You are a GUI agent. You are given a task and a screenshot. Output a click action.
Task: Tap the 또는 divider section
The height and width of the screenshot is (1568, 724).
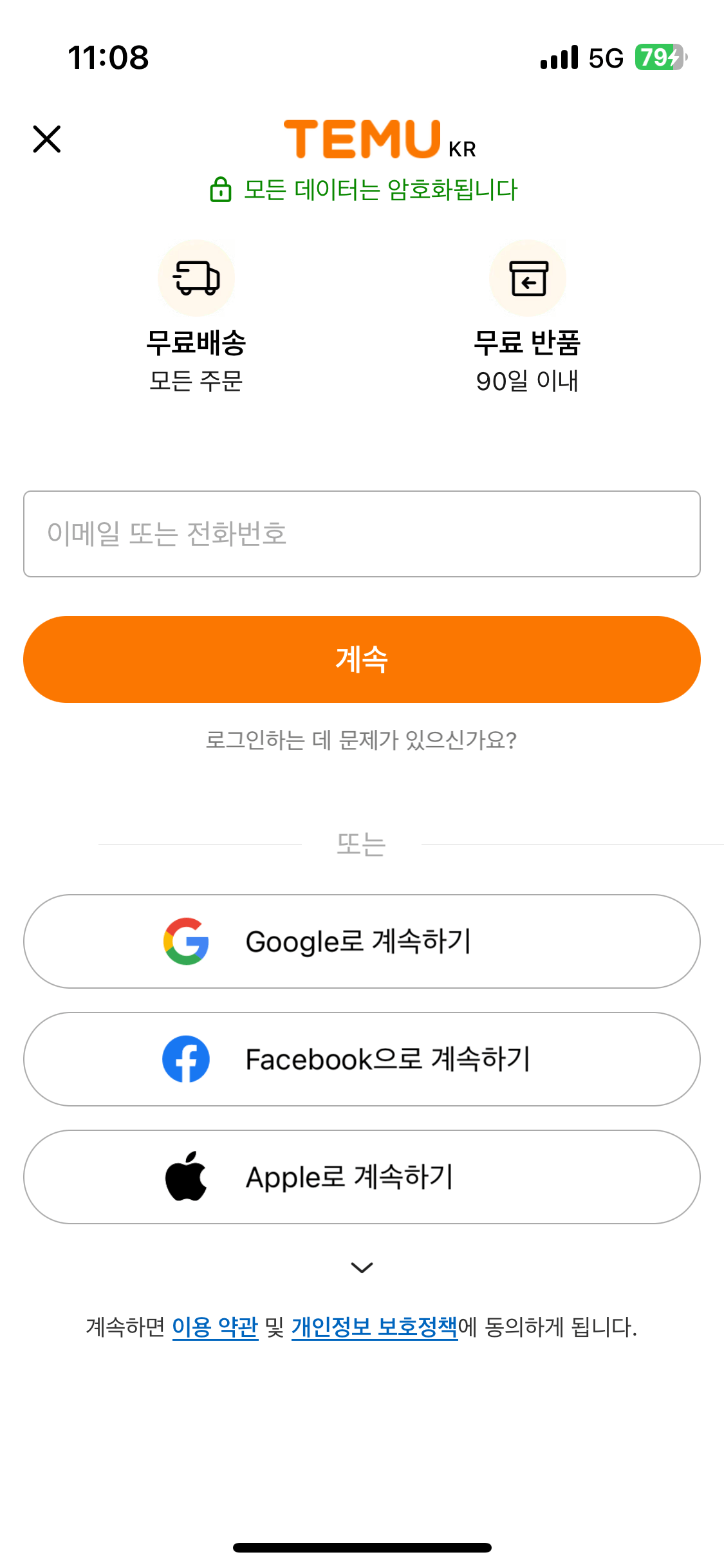[362, 844]
